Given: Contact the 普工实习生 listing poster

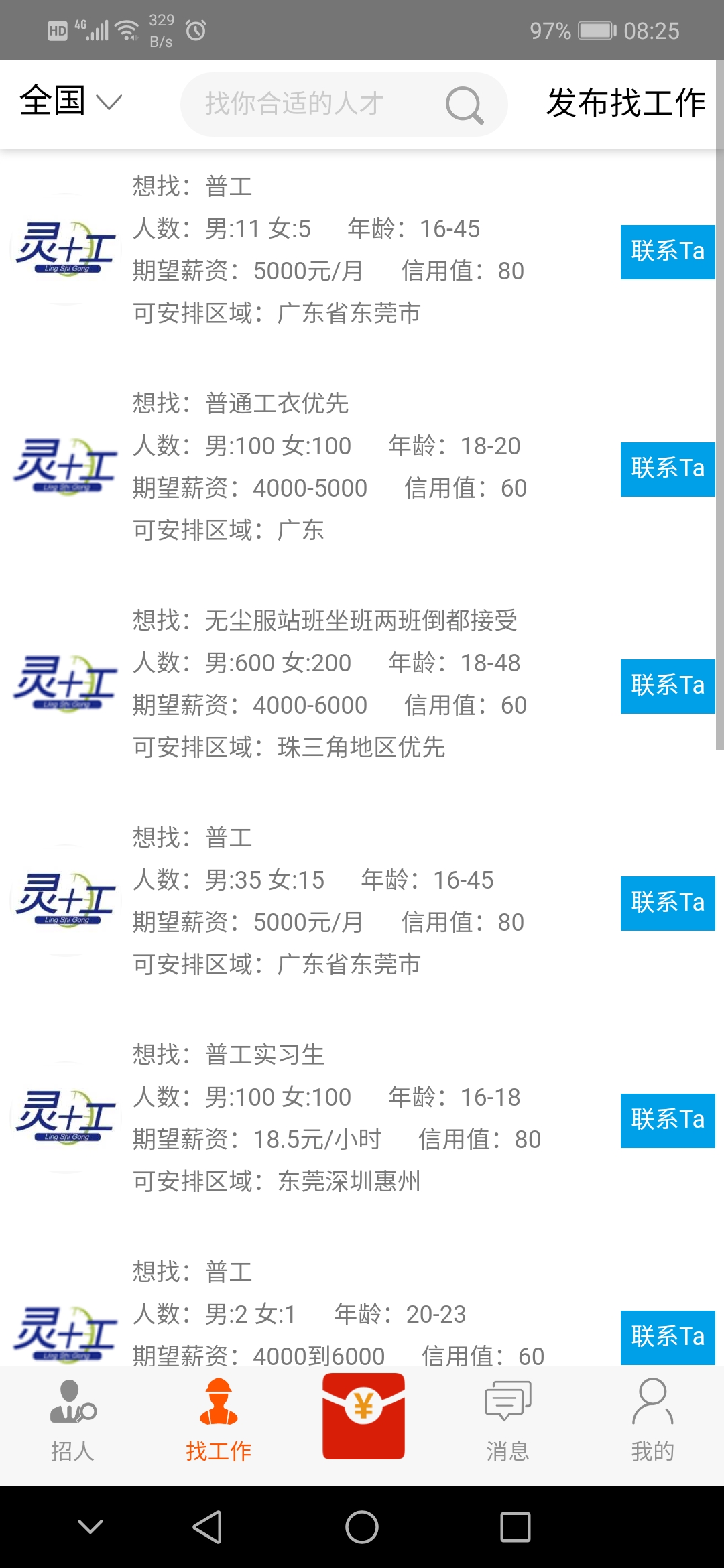Looking at the screenshot, I should 667,1120.
